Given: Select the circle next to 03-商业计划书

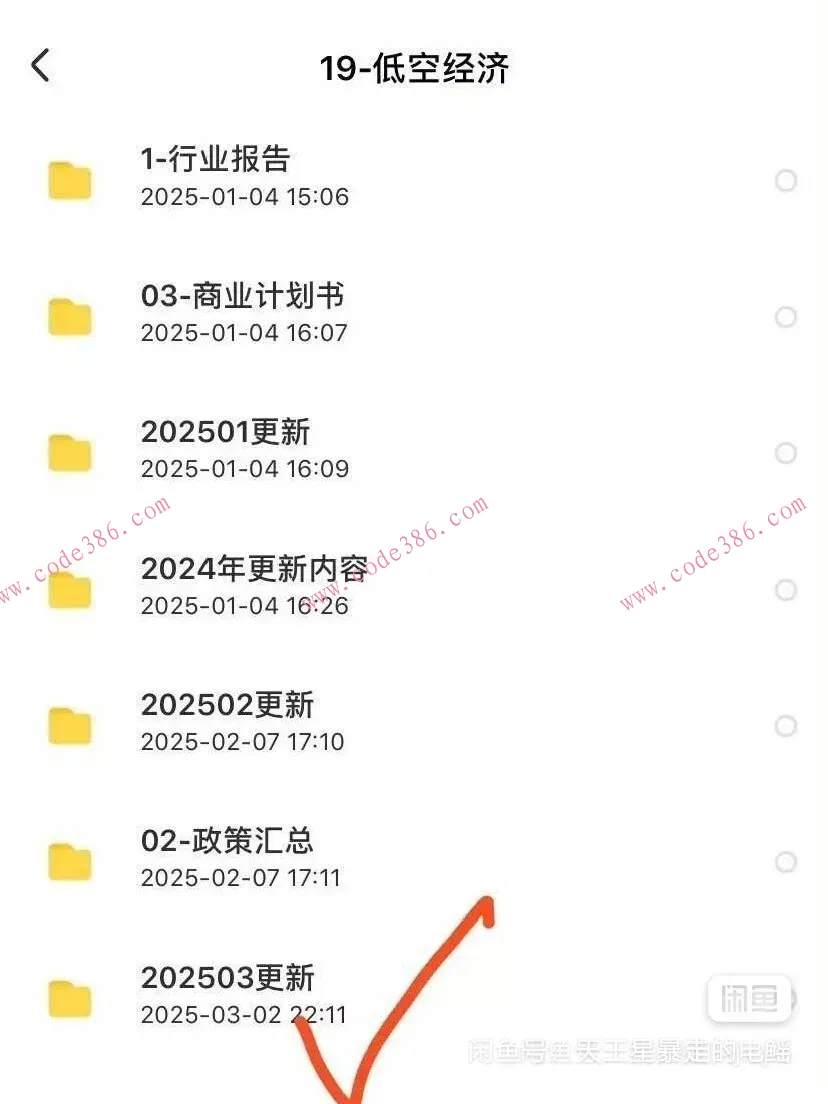Looking at the screenshot, I should [784, 316].
